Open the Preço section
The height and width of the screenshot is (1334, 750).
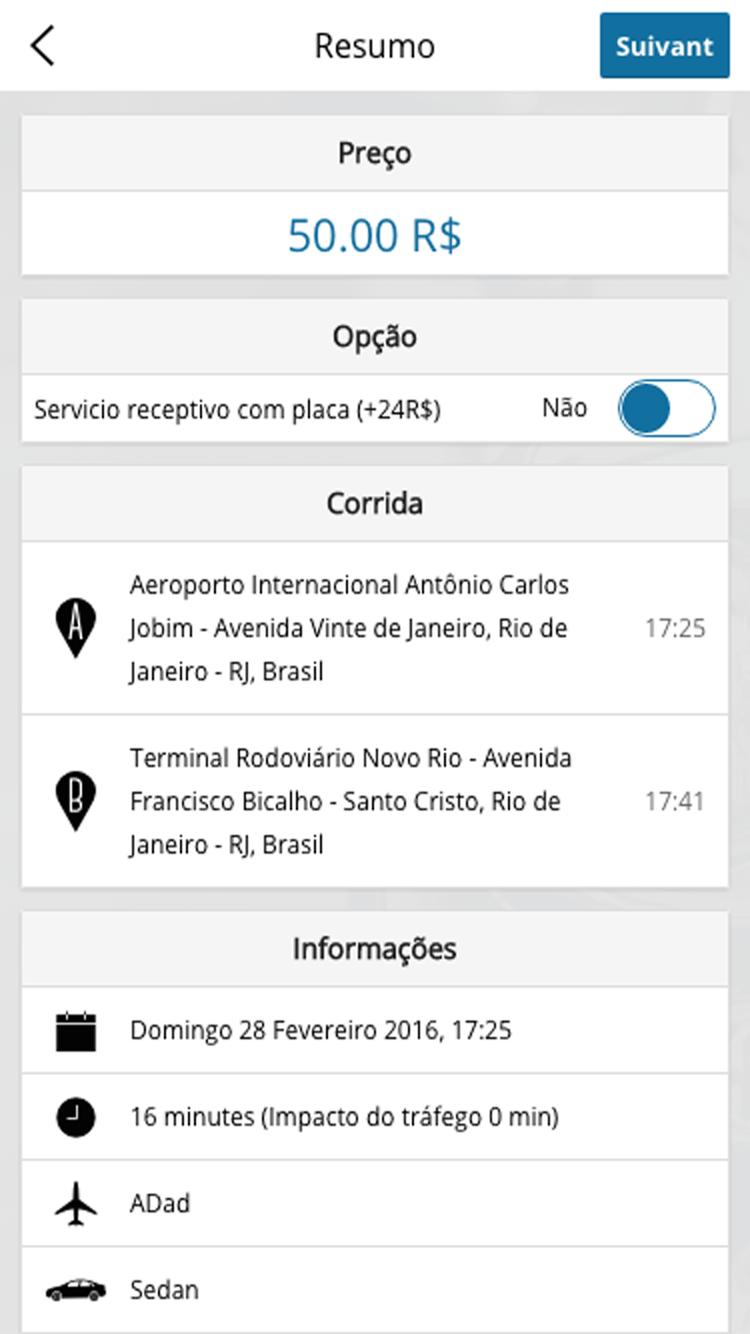[375, 153]
